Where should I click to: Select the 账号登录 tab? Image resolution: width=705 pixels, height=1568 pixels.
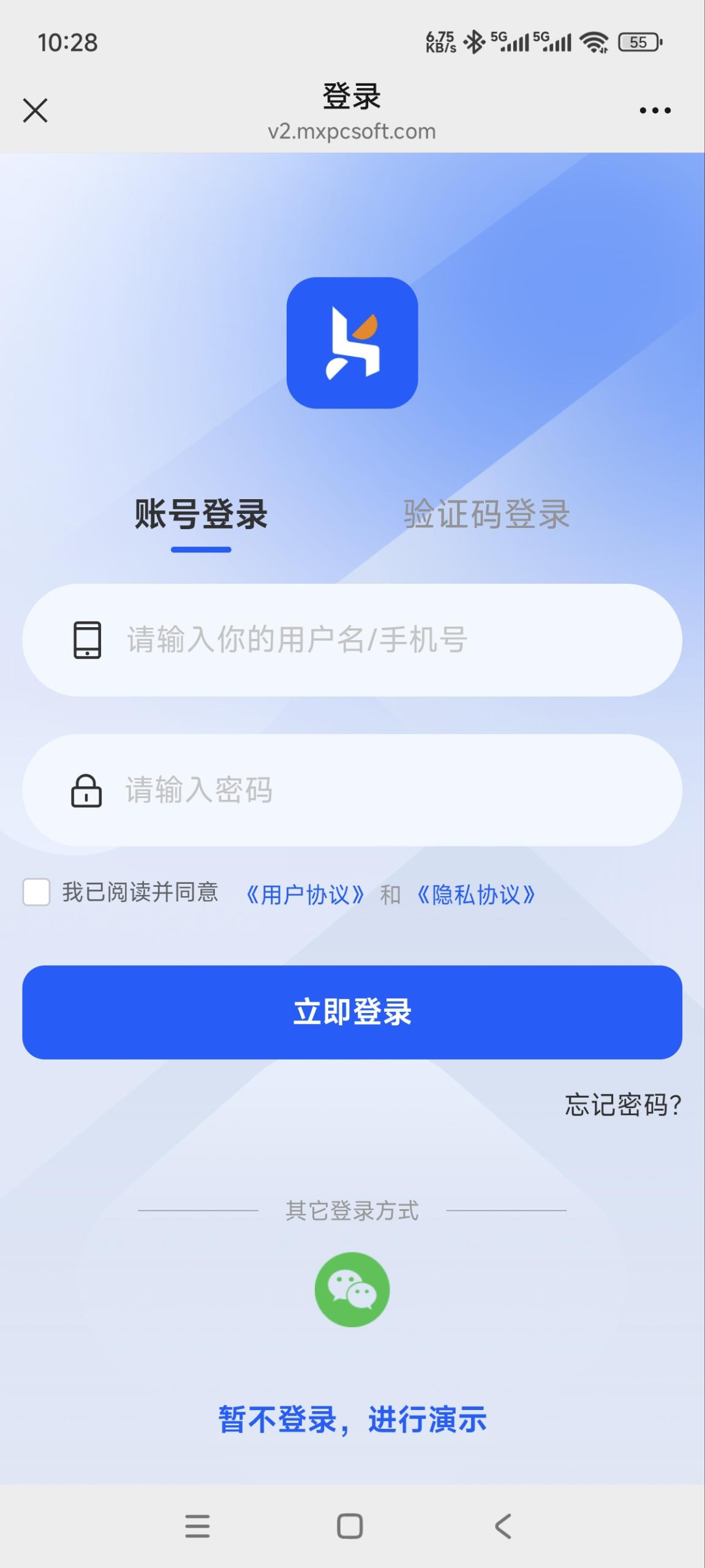tap(201, 514)
